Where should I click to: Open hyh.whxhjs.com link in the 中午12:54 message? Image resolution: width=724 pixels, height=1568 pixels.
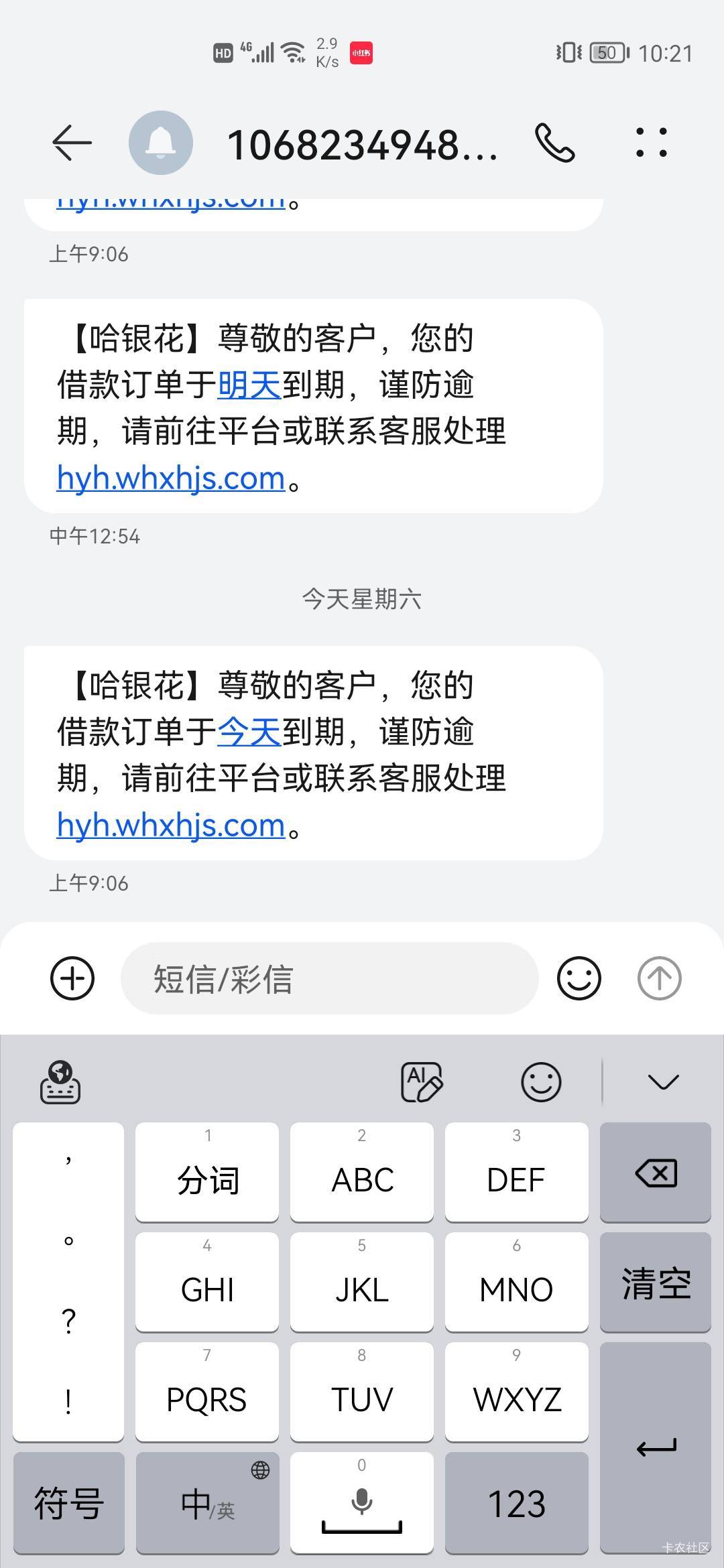(x=172, y=478)
